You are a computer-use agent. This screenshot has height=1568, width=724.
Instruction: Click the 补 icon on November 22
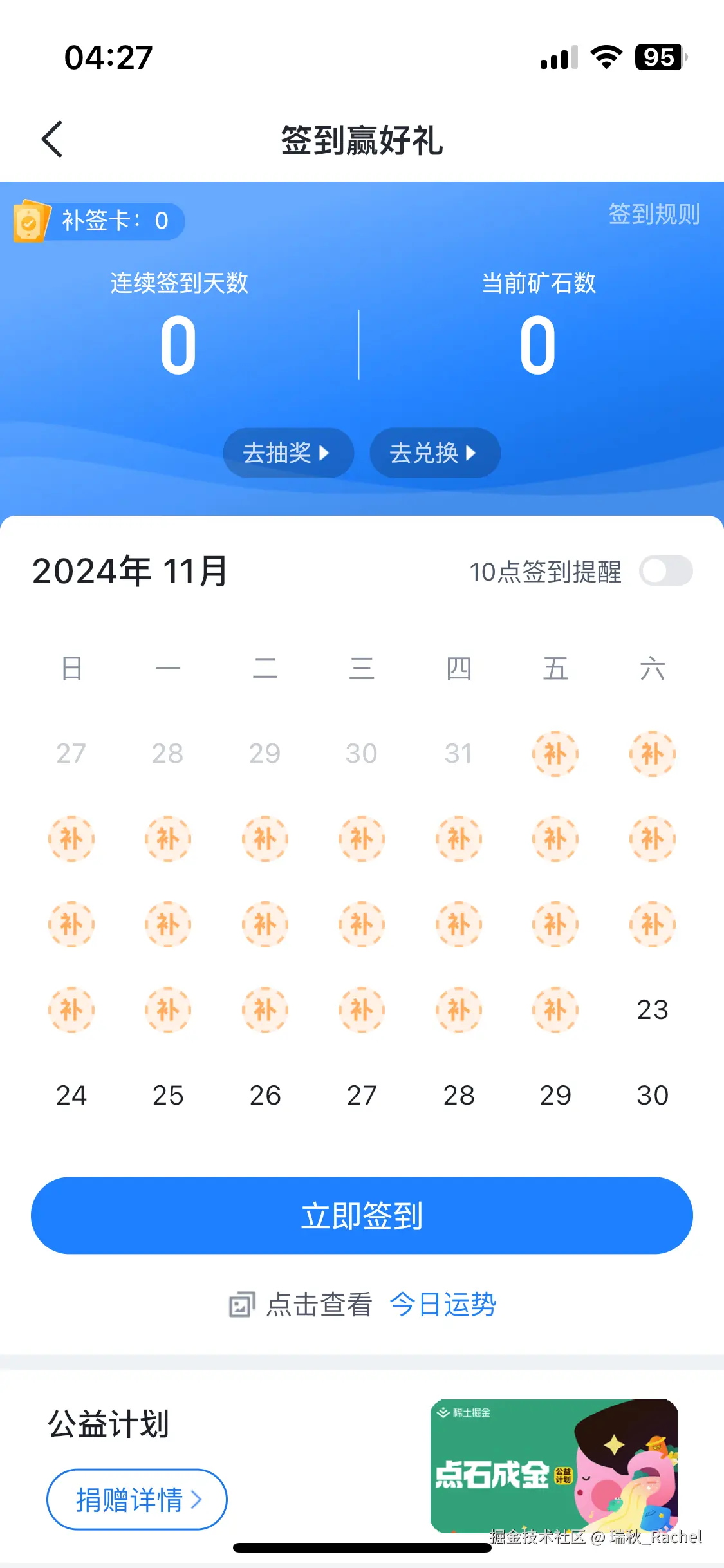pyautogui.click(x=555, y=1010)
